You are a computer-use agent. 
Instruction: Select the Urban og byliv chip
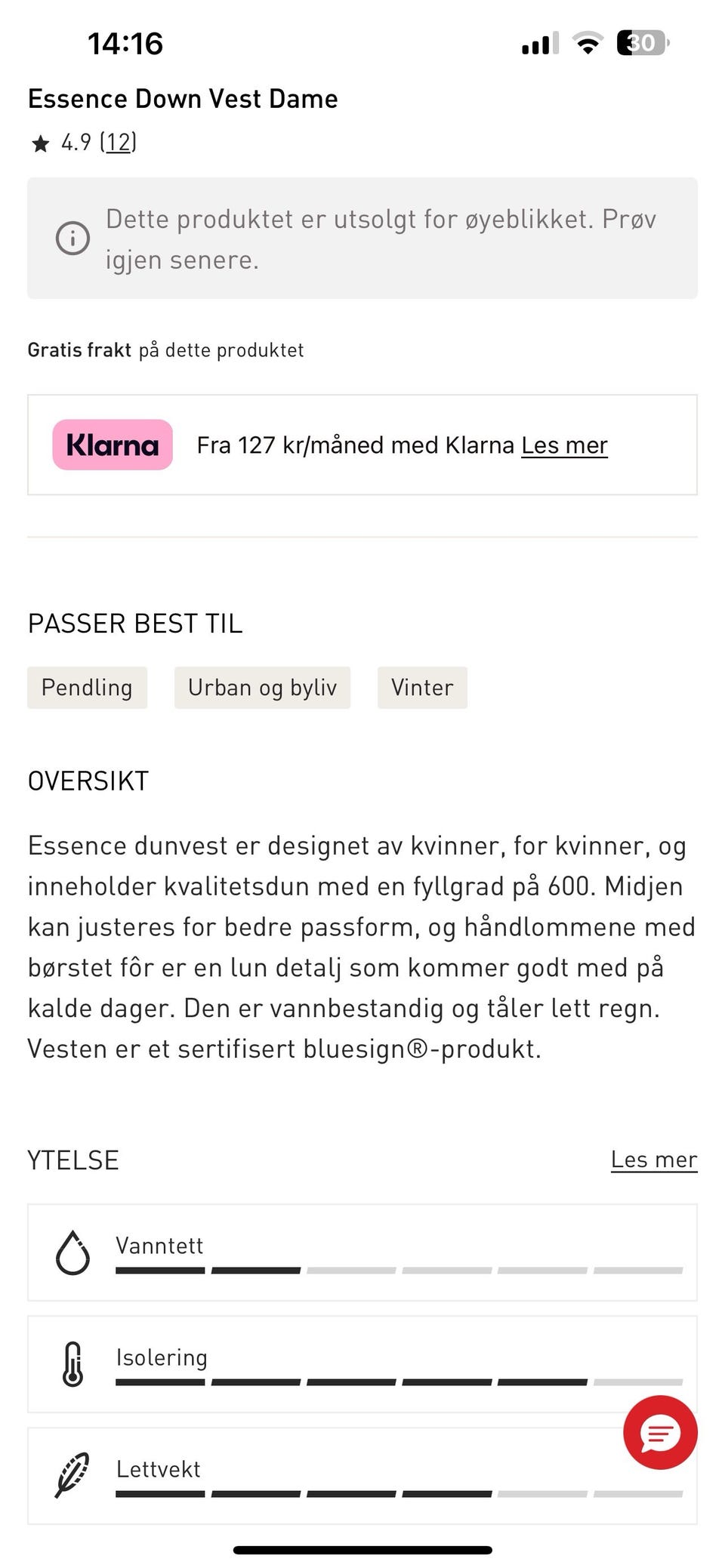[x=262, y=688]
